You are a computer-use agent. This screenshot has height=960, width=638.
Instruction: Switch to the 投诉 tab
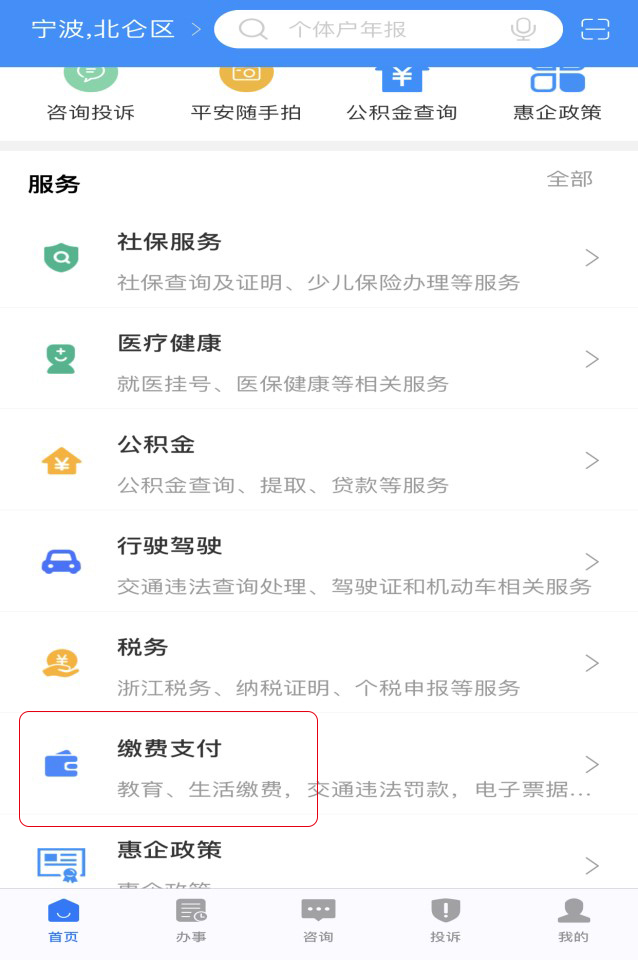[446, 921]
